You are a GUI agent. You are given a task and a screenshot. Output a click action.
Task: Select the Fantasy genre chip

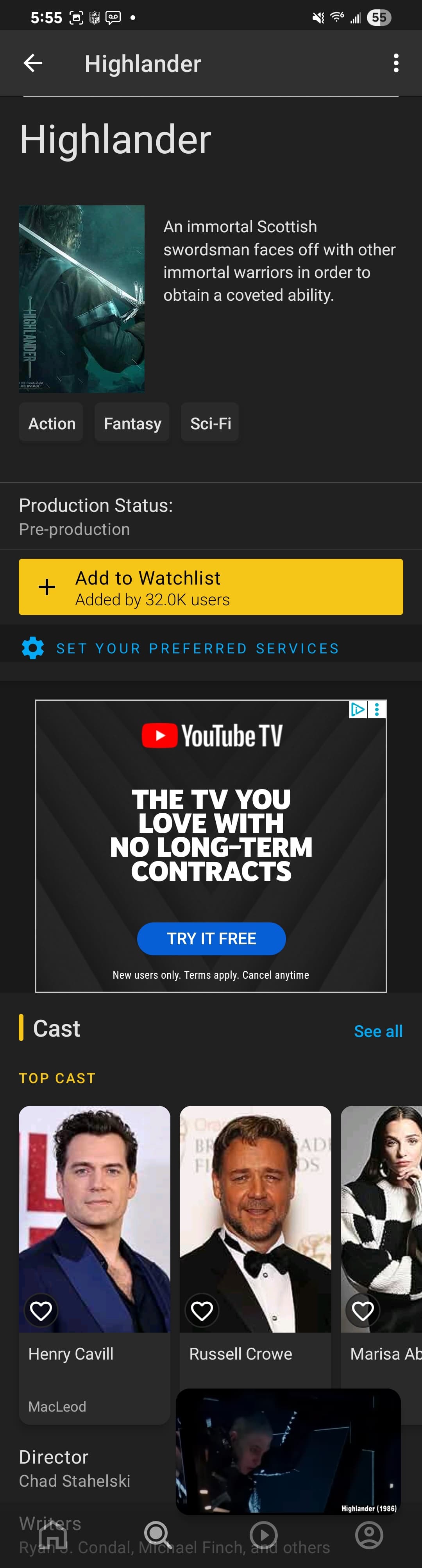pyautogui.click(x=132, y=423)
